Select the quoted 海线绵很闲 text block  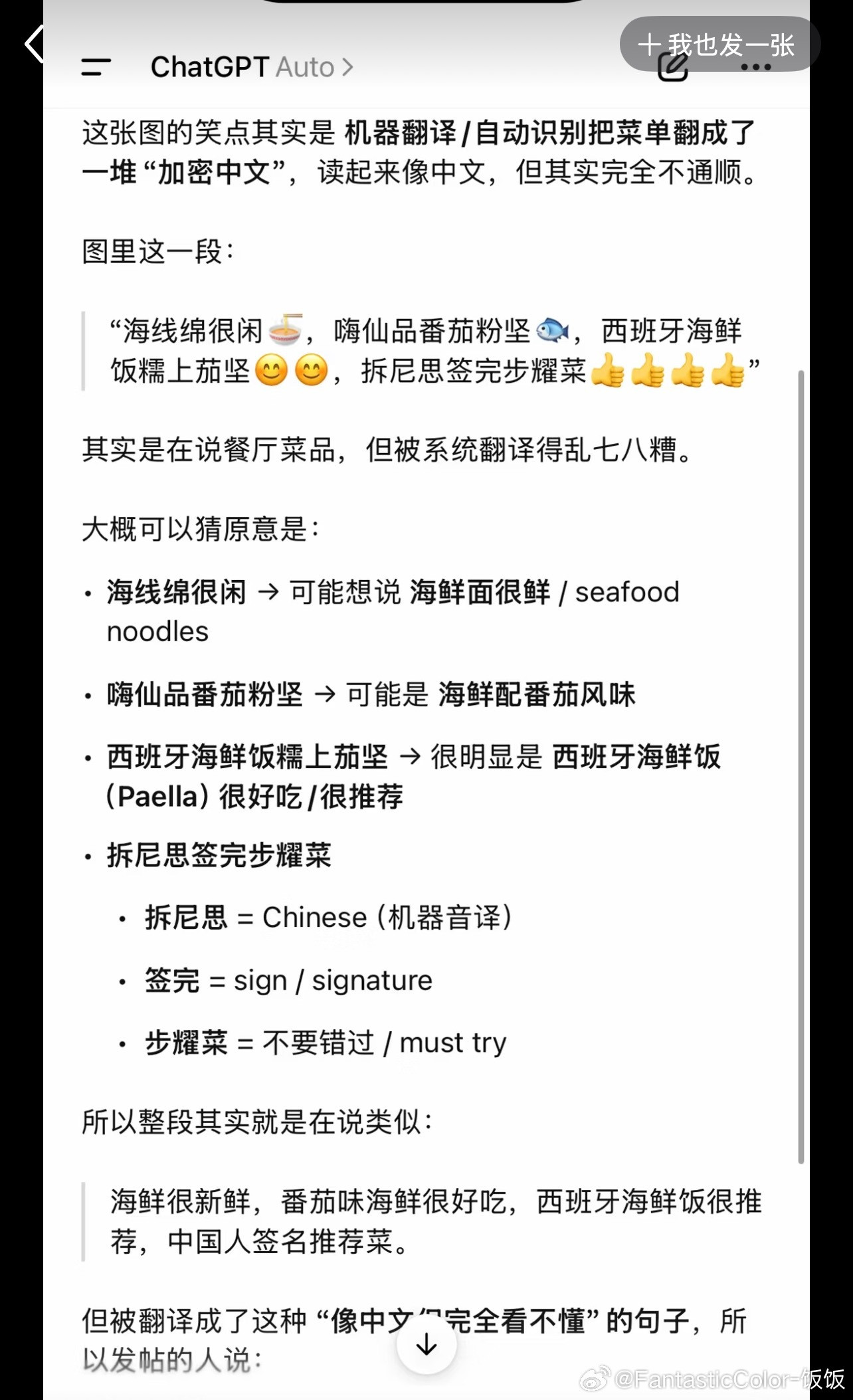click(x=175, y=330)
